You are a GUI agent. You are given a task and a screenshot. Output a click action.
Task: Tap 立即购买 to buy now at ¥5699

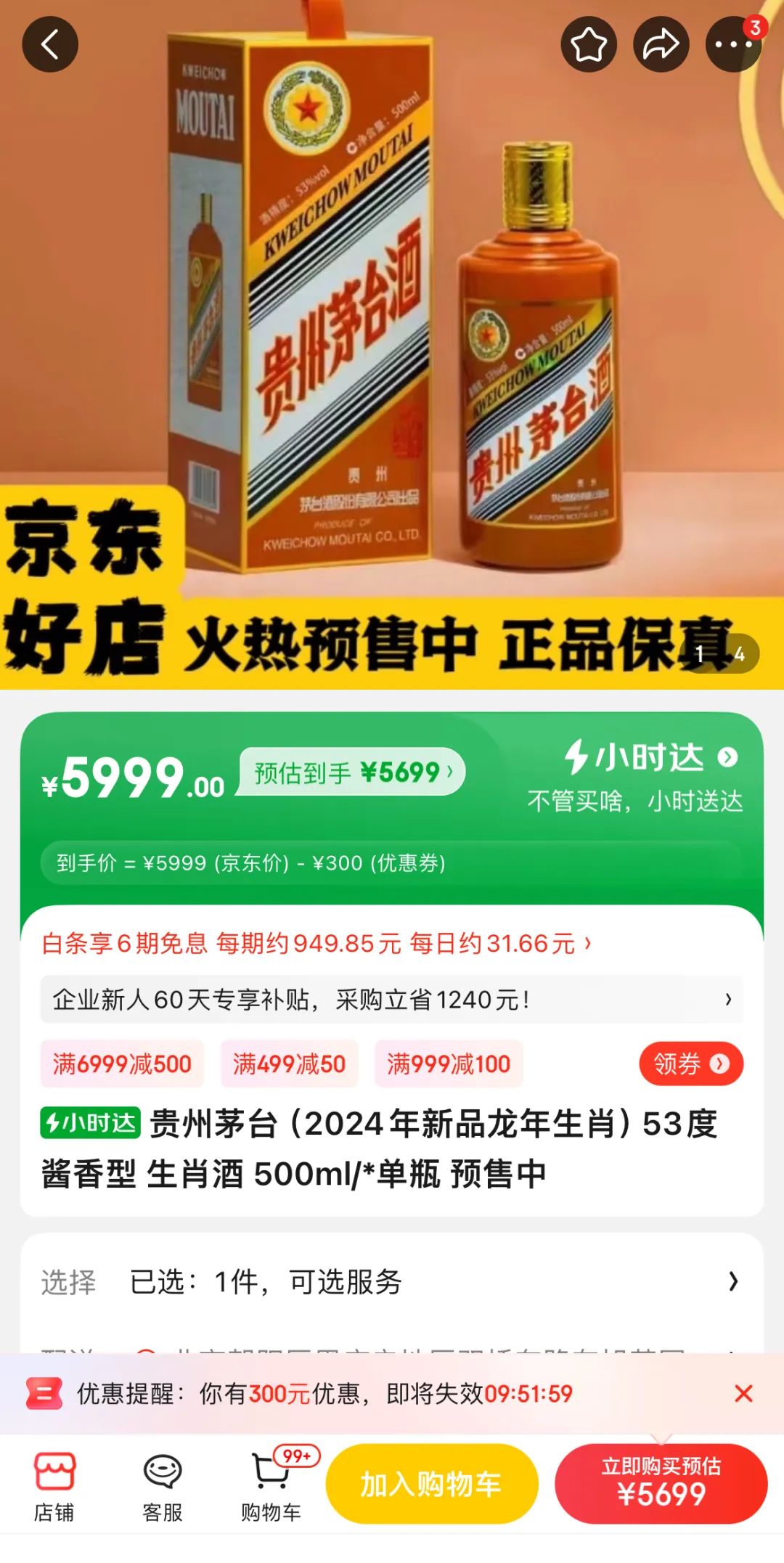[x=661, y=1484]
